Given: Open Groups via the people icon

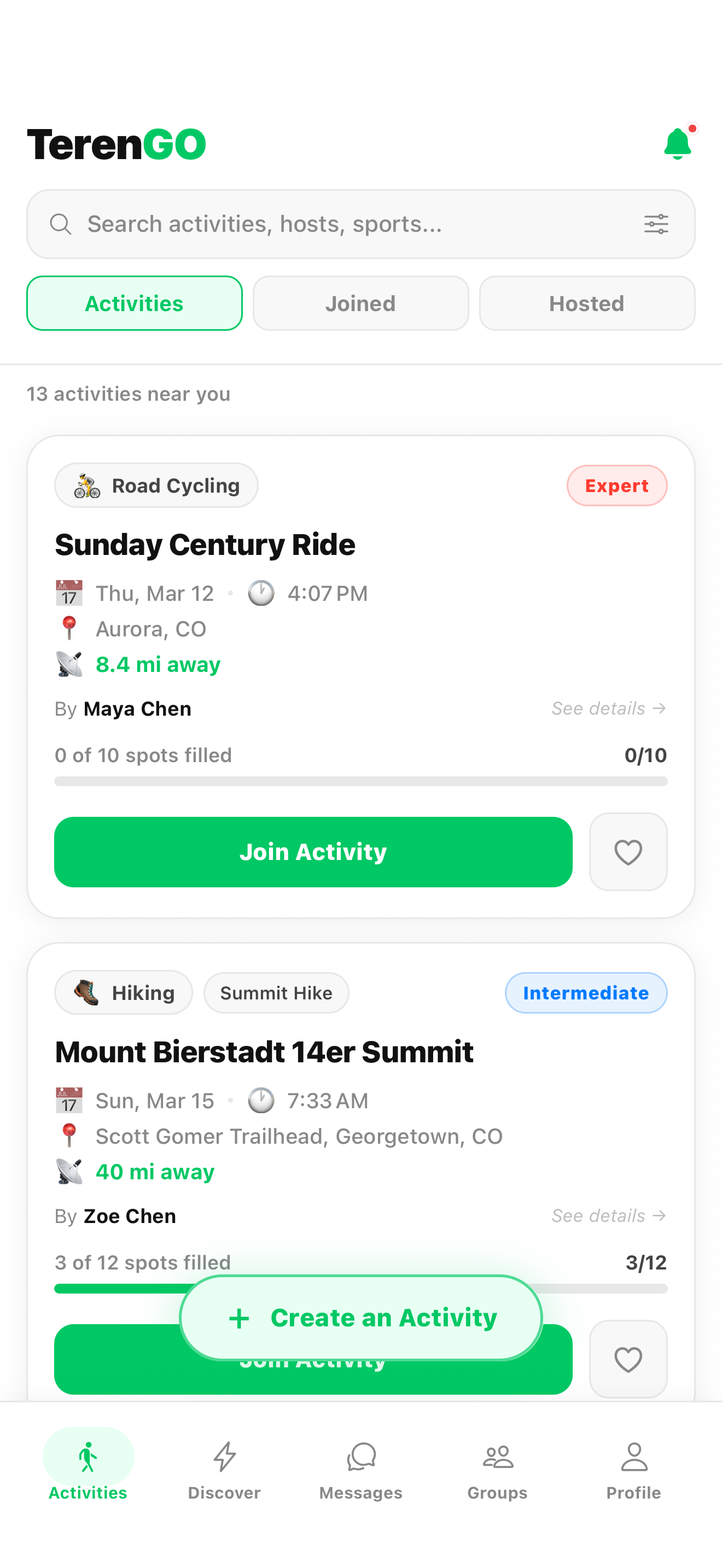Looking at the screenshot, I should tap(497, 1456).
